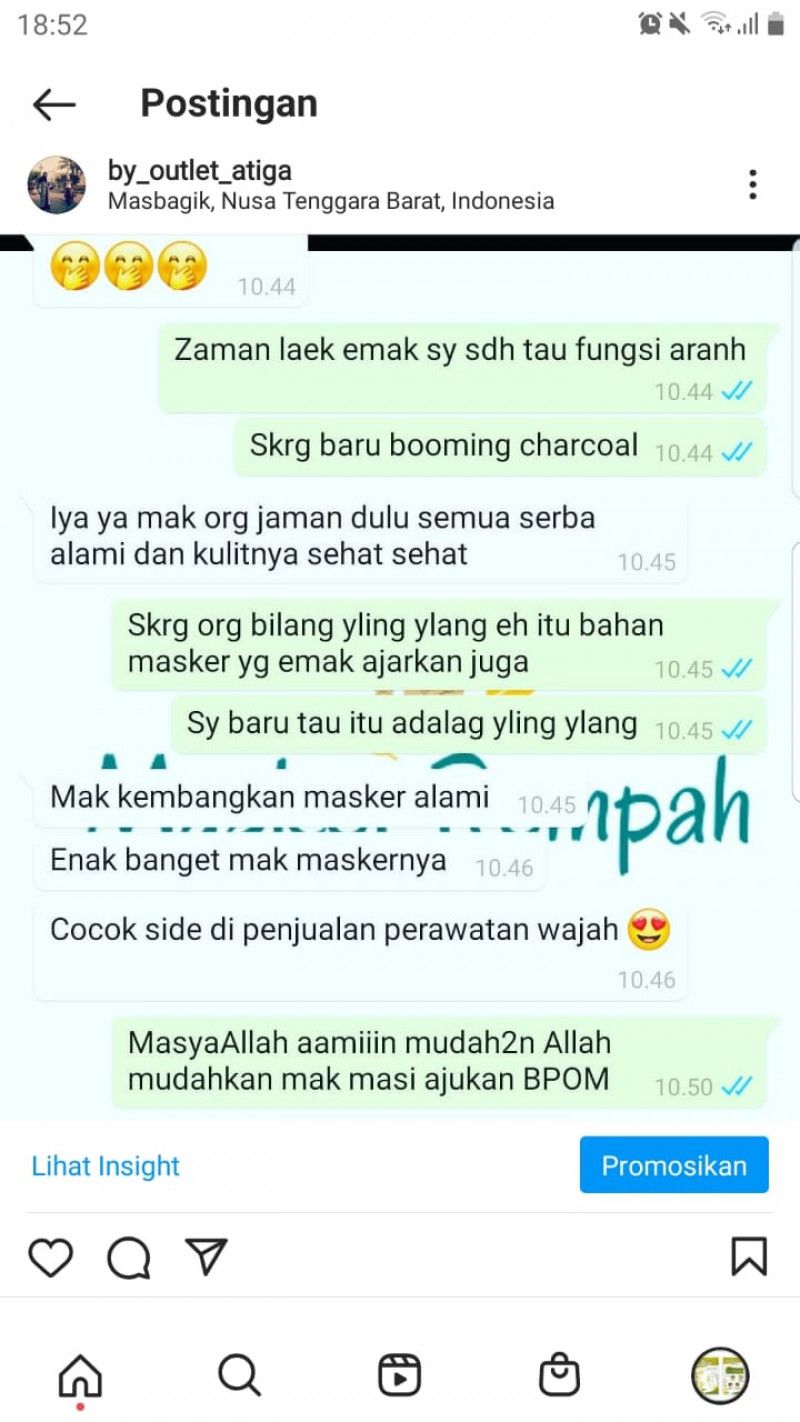This screenshot has width=800, height=1422.
Task: Like this post with the heart icon
Action: pos(50,1257)
